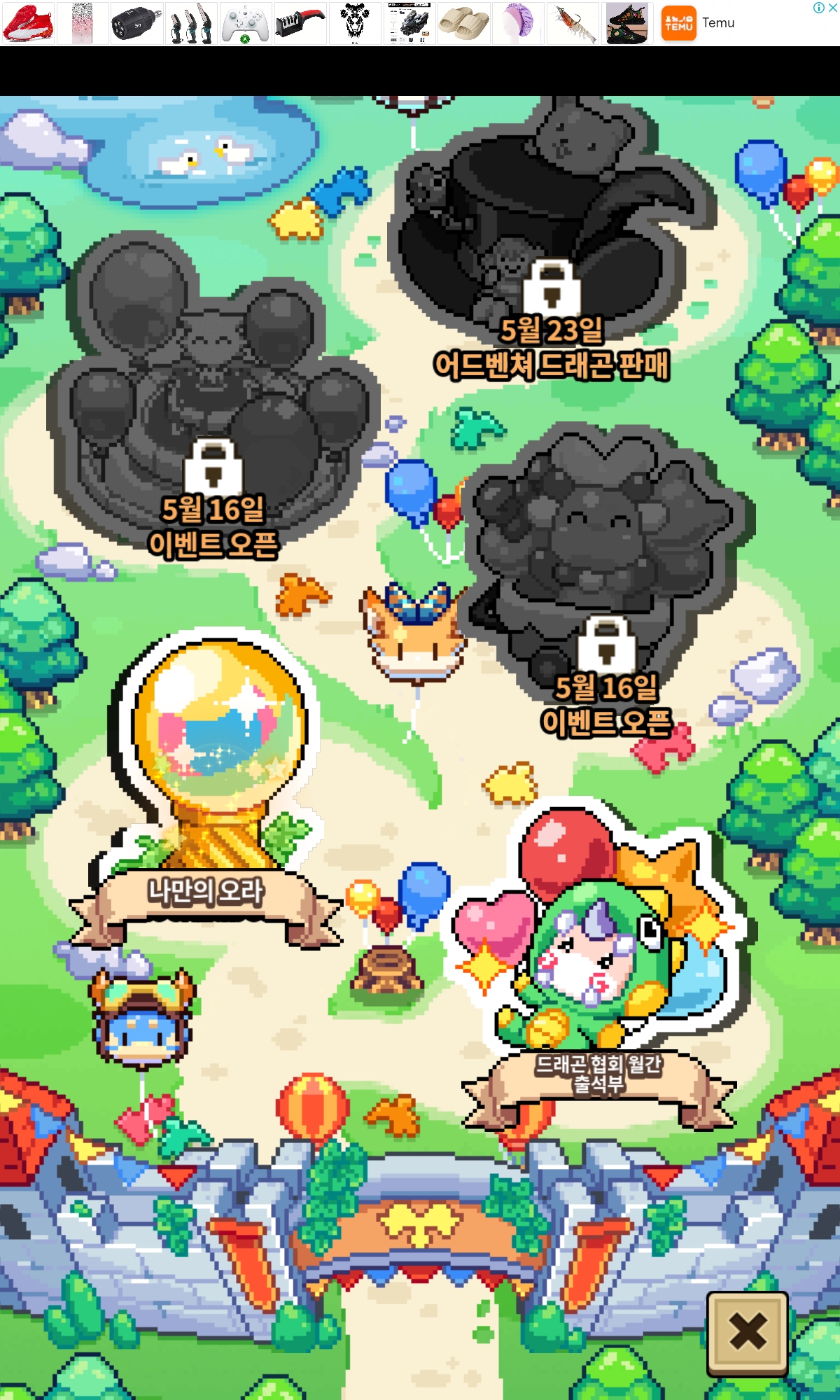Screen dimensions: 840x1400
Task: Dismiss the Temu ad banner
Action: [832, 8]
